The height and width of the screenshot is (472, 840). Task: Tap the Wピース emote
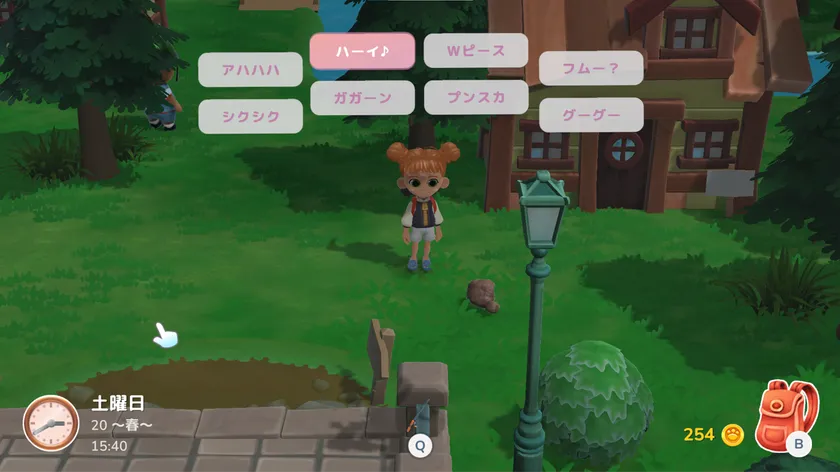(476, 50)
